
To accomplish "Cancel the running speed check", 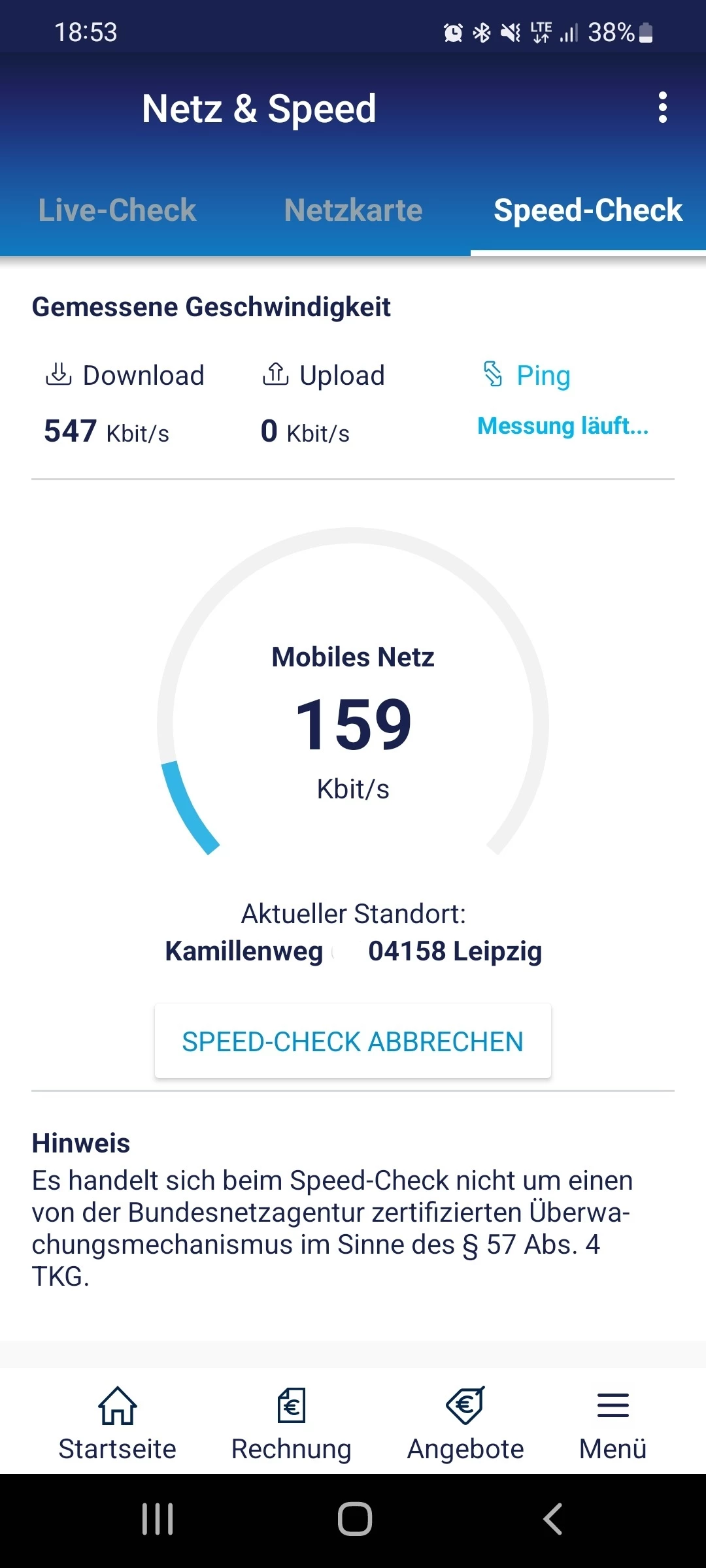I will [353, 1041].
